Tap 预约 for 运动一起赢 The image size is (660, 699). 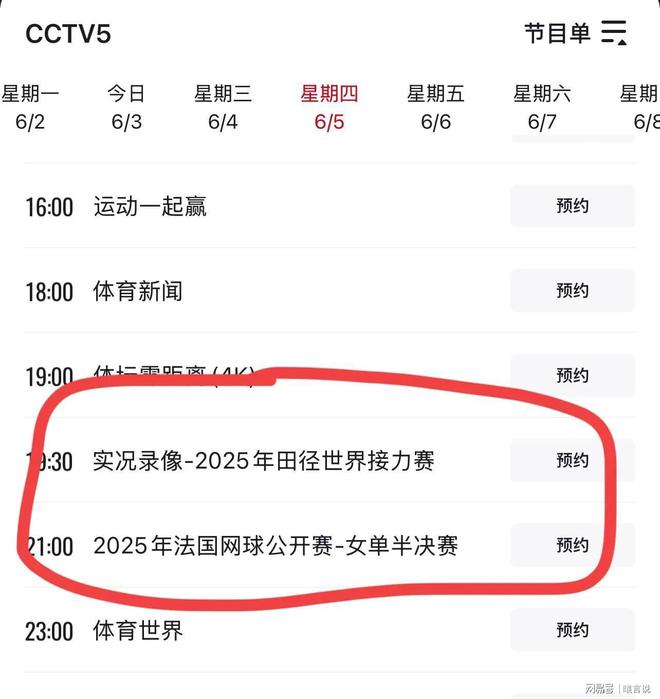[x=572, y=207]
